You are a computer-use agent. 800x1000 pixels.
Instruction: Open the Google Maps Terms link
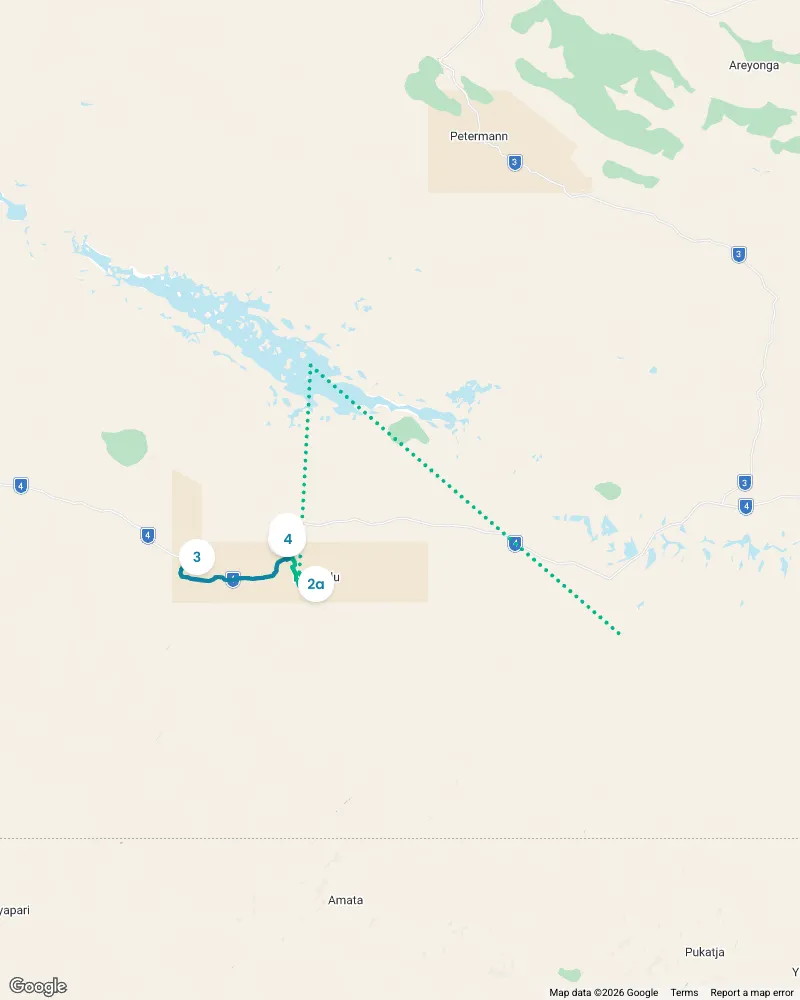click(x=684, y=992)
